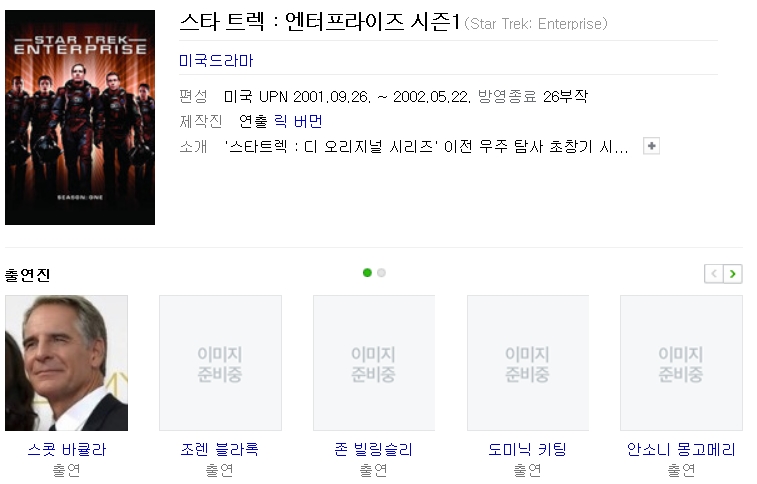The width and height of the screenshot is (757, 484).
Task: Open 스콧 바큘라's profile photo
Action: tap(66, 363)
